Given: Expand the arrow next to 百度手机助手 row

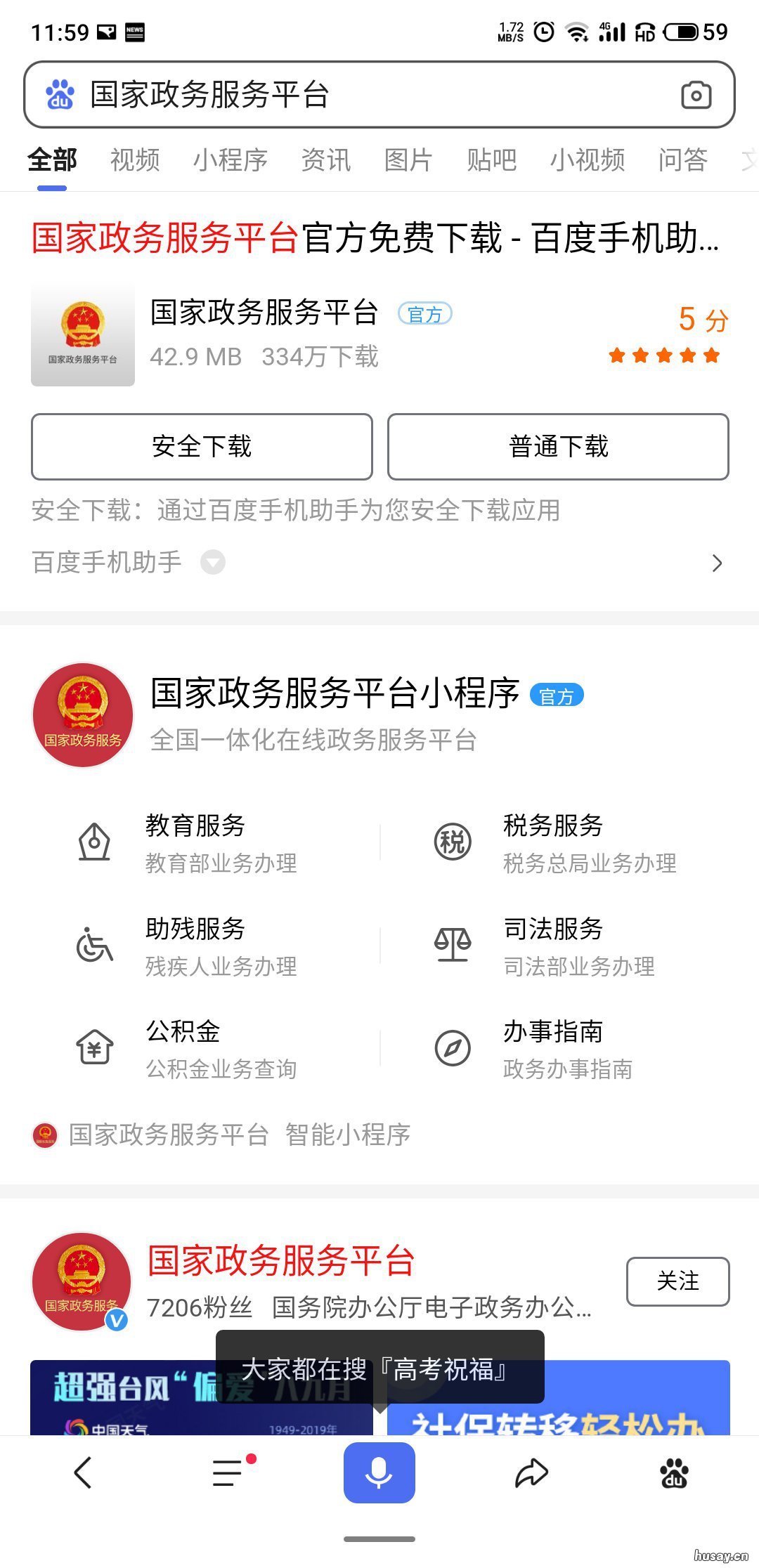Looking at the screenshot, I should click(718, 563).
